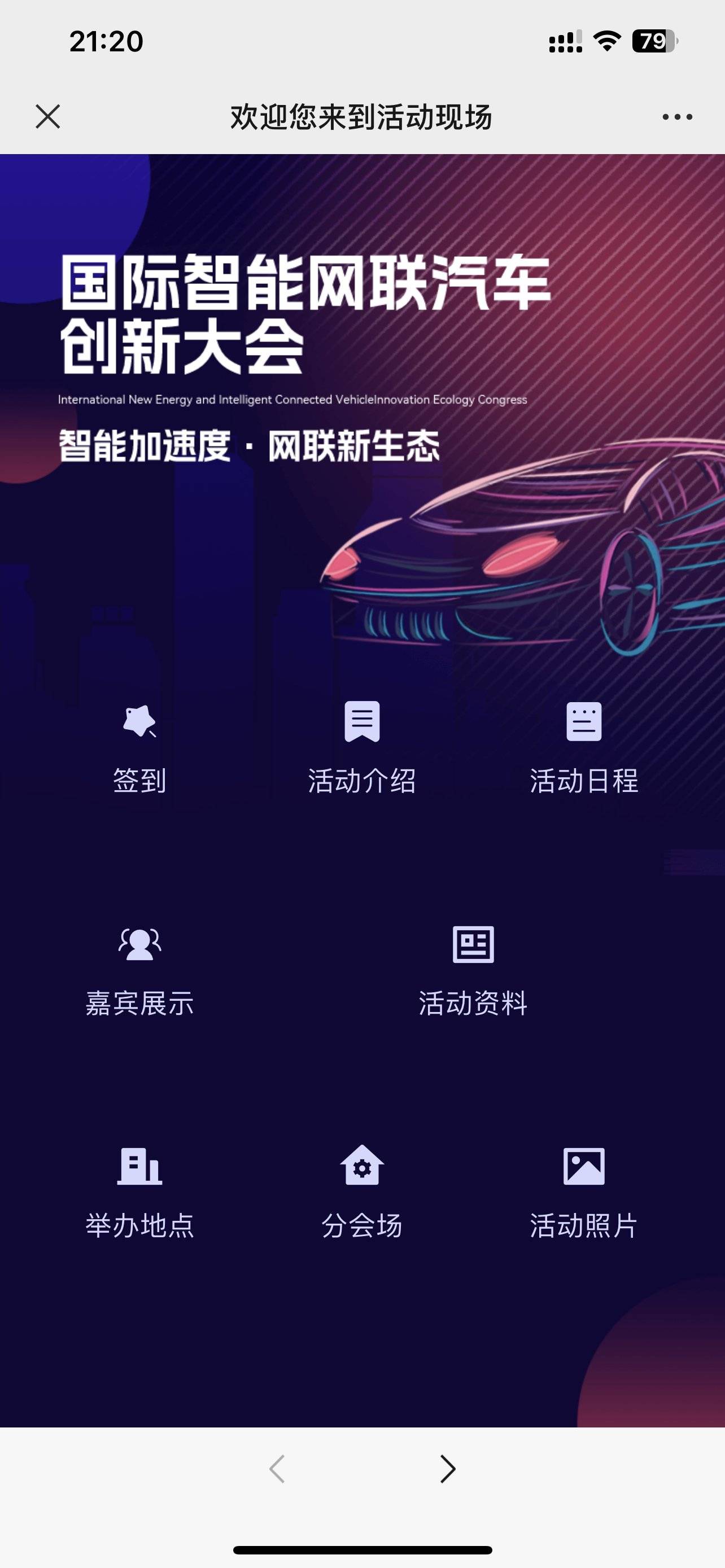The width and height of the screenshot is (725, 1568).
Task: Go back with the browser arrow
Action: (277, 1469)
